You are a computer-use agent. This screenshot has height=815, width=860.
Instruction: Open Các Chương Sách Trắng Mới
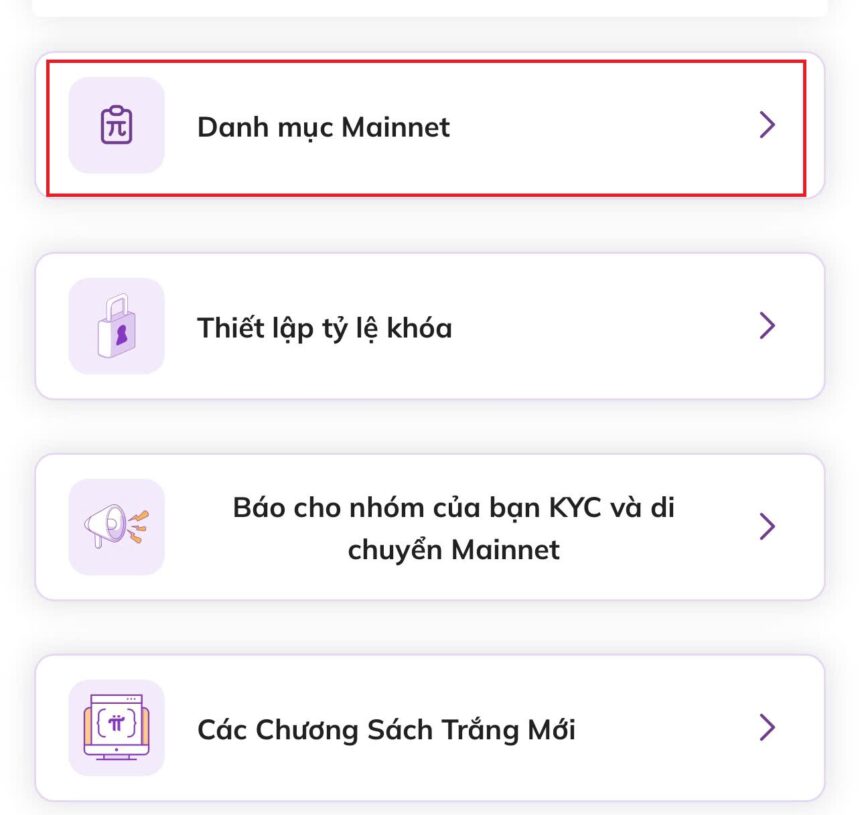428,728
